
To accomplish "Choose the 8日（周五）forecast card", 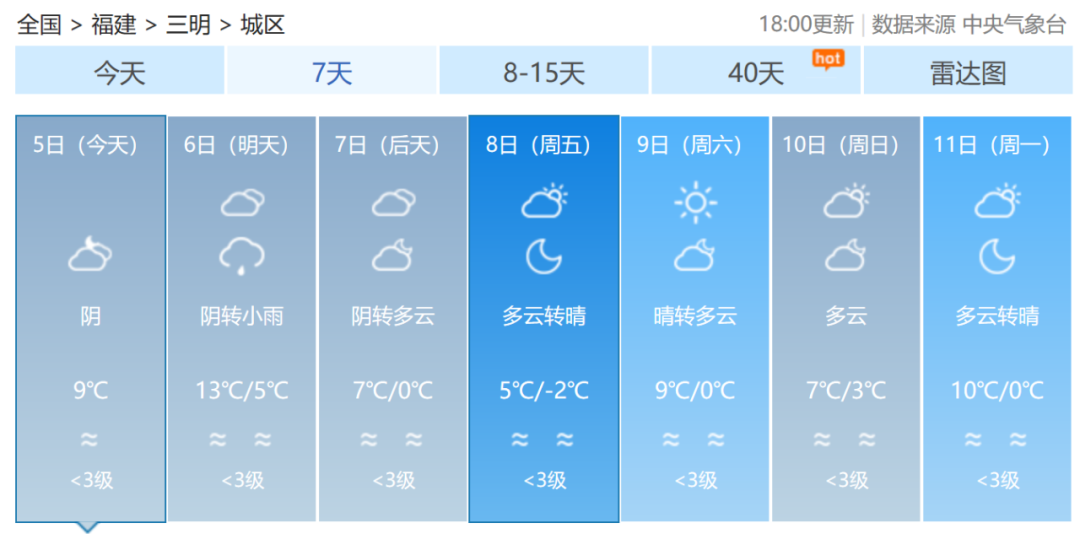I will [543, 318].
